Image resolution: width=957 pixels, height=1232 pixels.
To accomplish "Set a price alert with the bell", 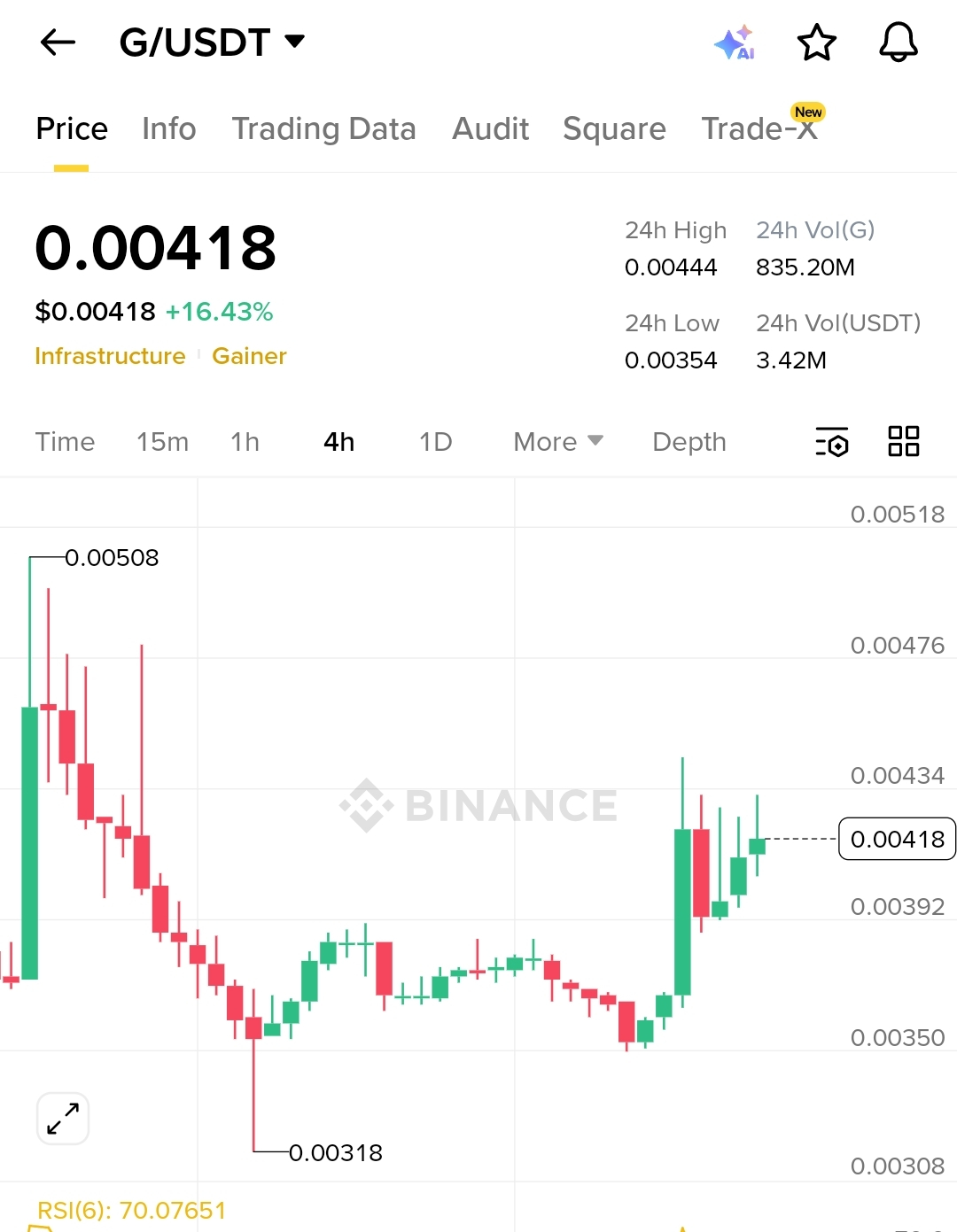I will click(898, 42).
